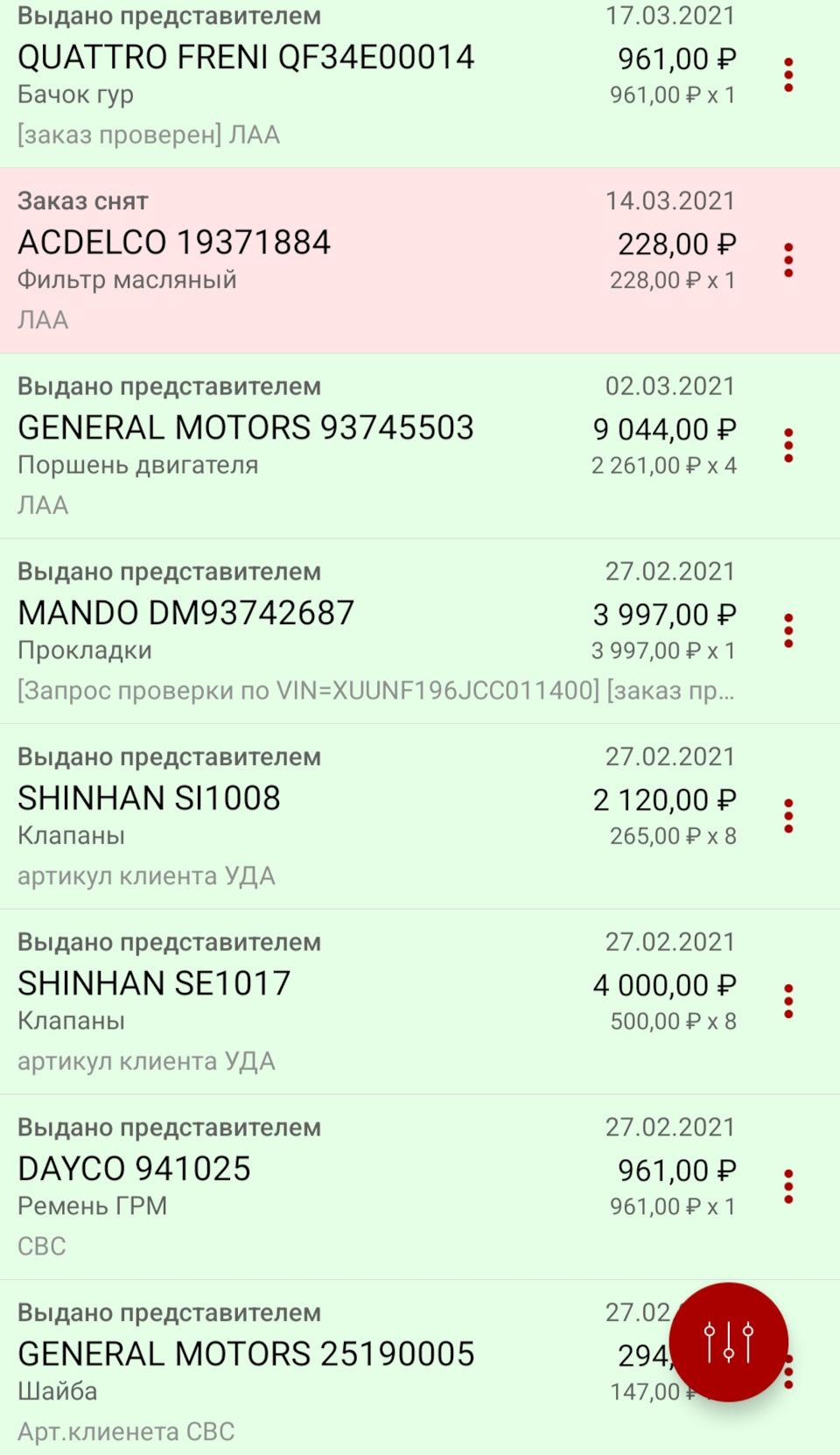Tap the comment [заказ проверен] ЛАА
Image resolution: width=840 pixels, height=1455 pixels.
(147, 134)
